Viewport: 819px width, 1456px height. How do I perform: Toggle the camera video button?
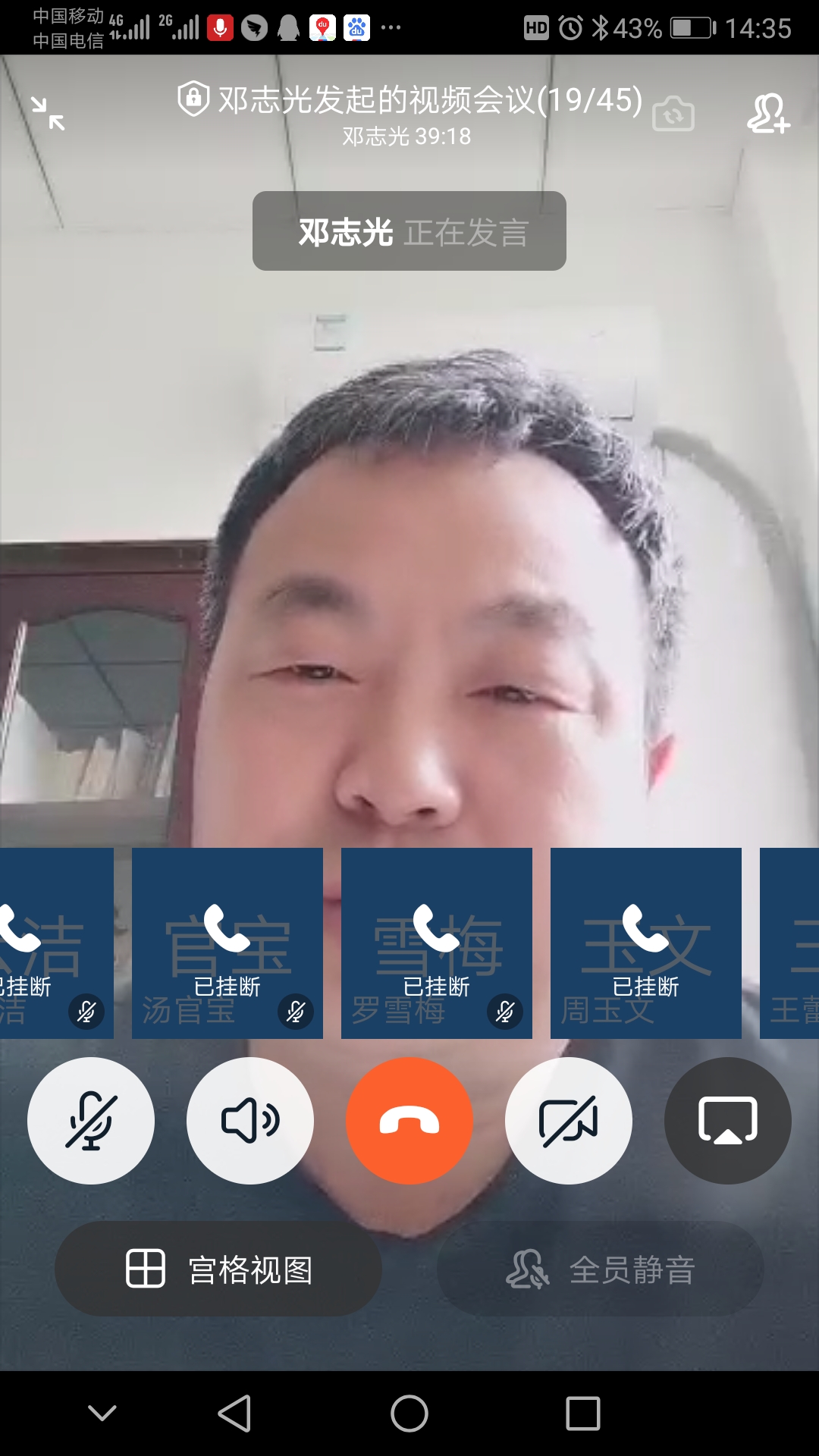(x=569, y=1120)
